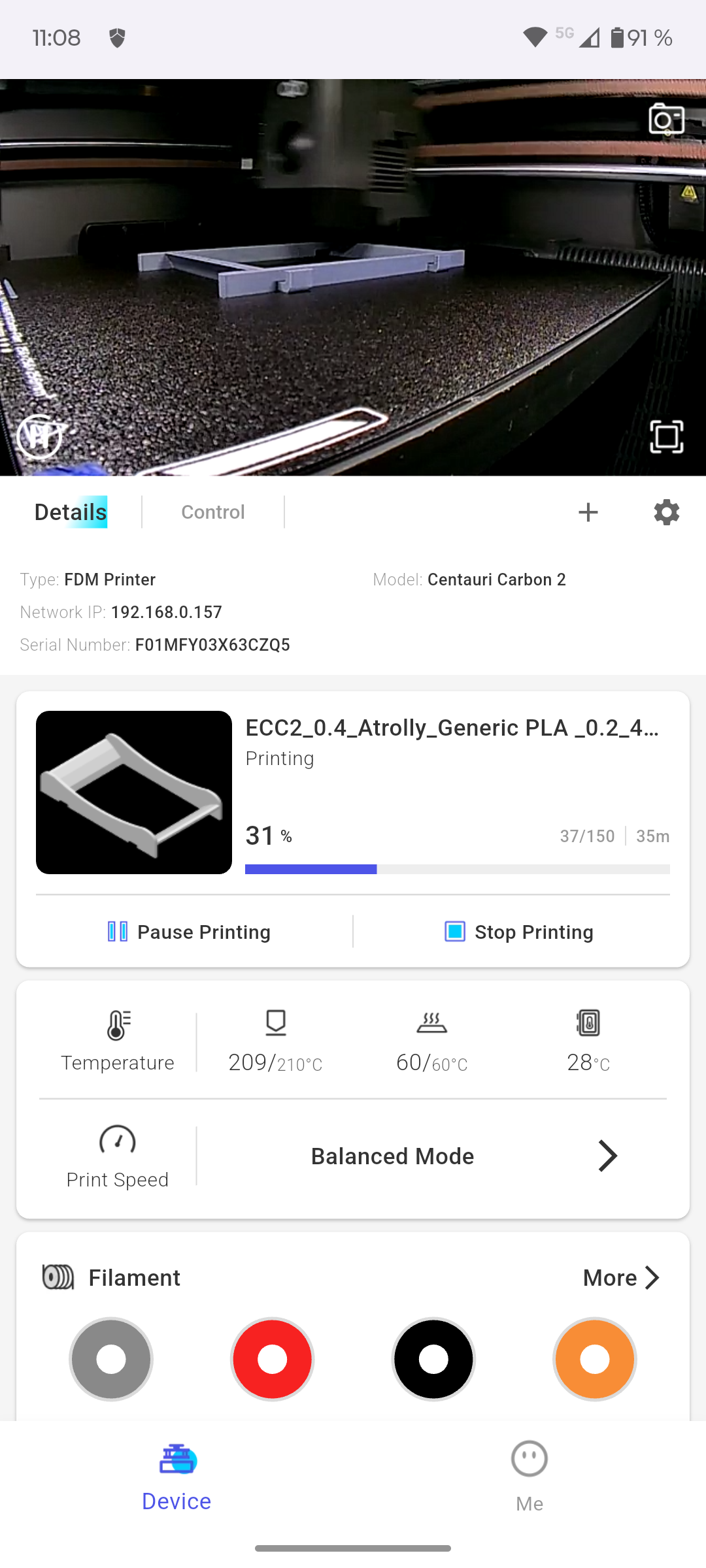Pick the orange filament spool
The height and width of the screenshot is (1568, 706).
595,1359
